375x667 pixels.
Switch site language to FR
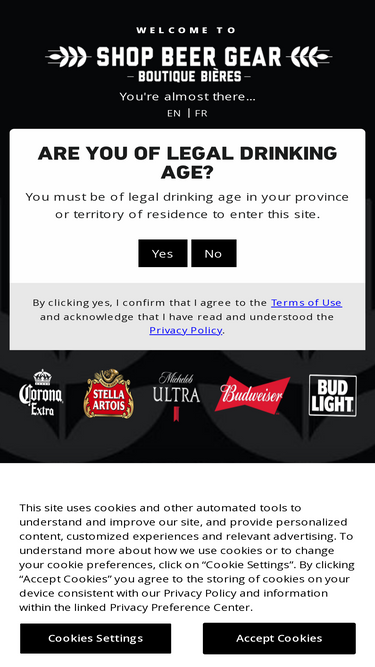point(201,113)
